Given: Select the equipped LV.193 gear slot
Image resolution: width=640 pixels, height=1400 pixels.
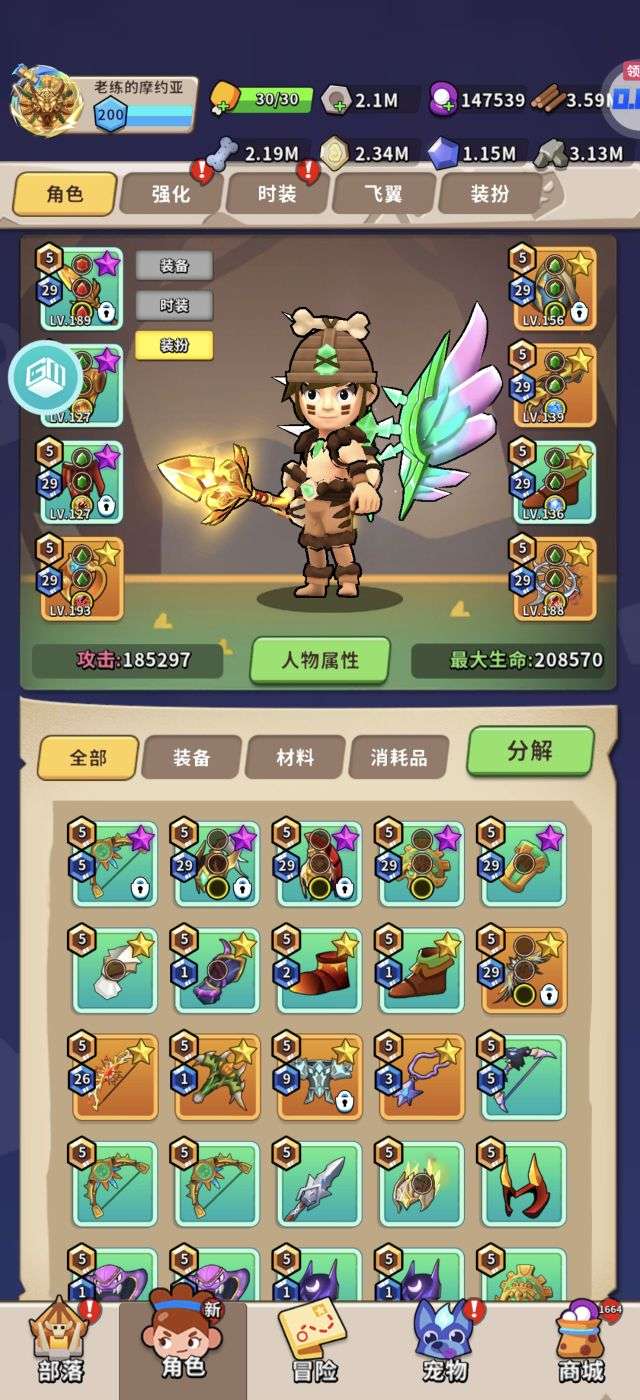Looking at the screenshot, I should click(82, 579).
